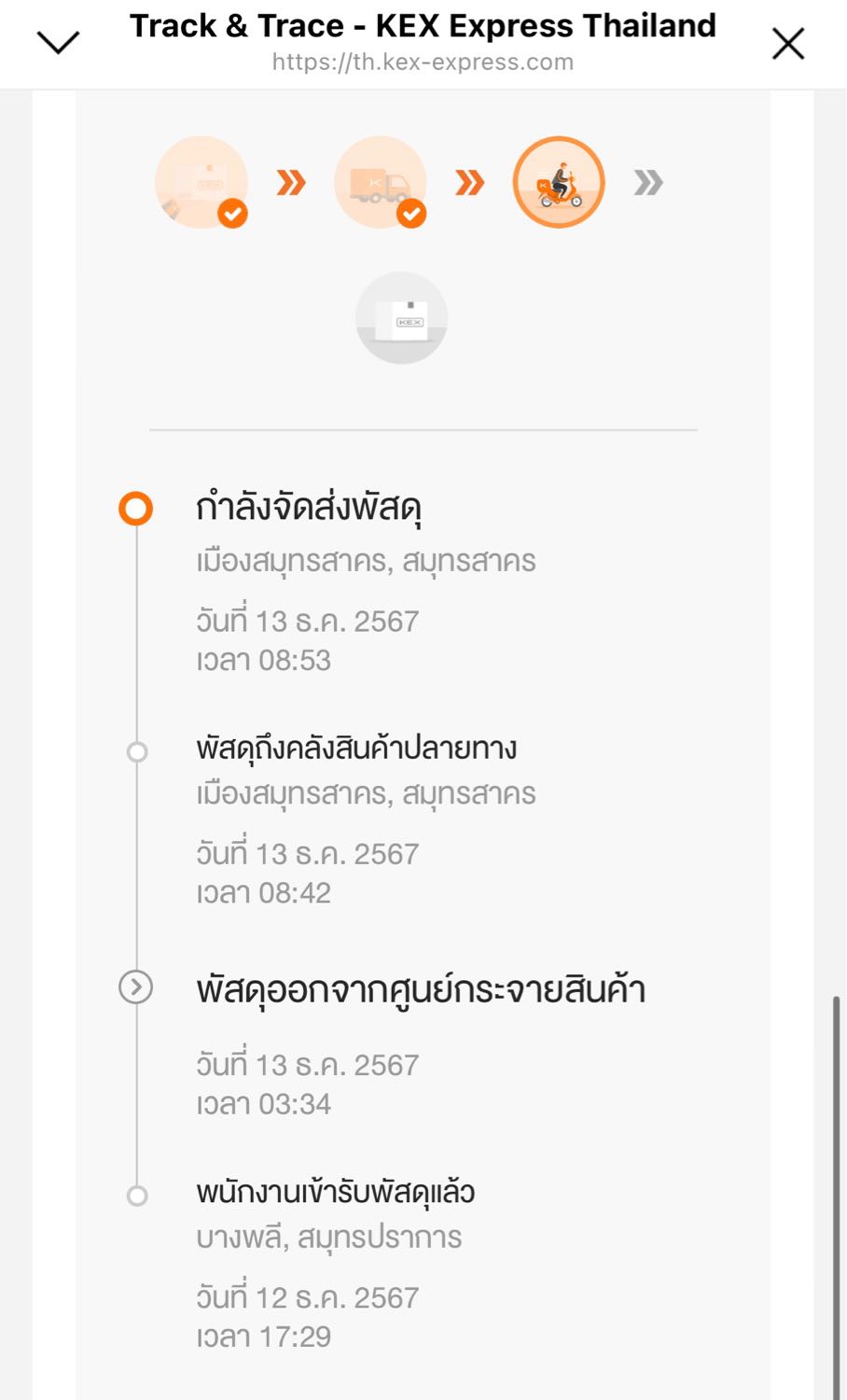Screen dimensions: 847x1400
Task: Expand the พัสดุออกจากศูนย์กระจายสินค้า status details
Action: pyautogui.click(x=136, y=987)
